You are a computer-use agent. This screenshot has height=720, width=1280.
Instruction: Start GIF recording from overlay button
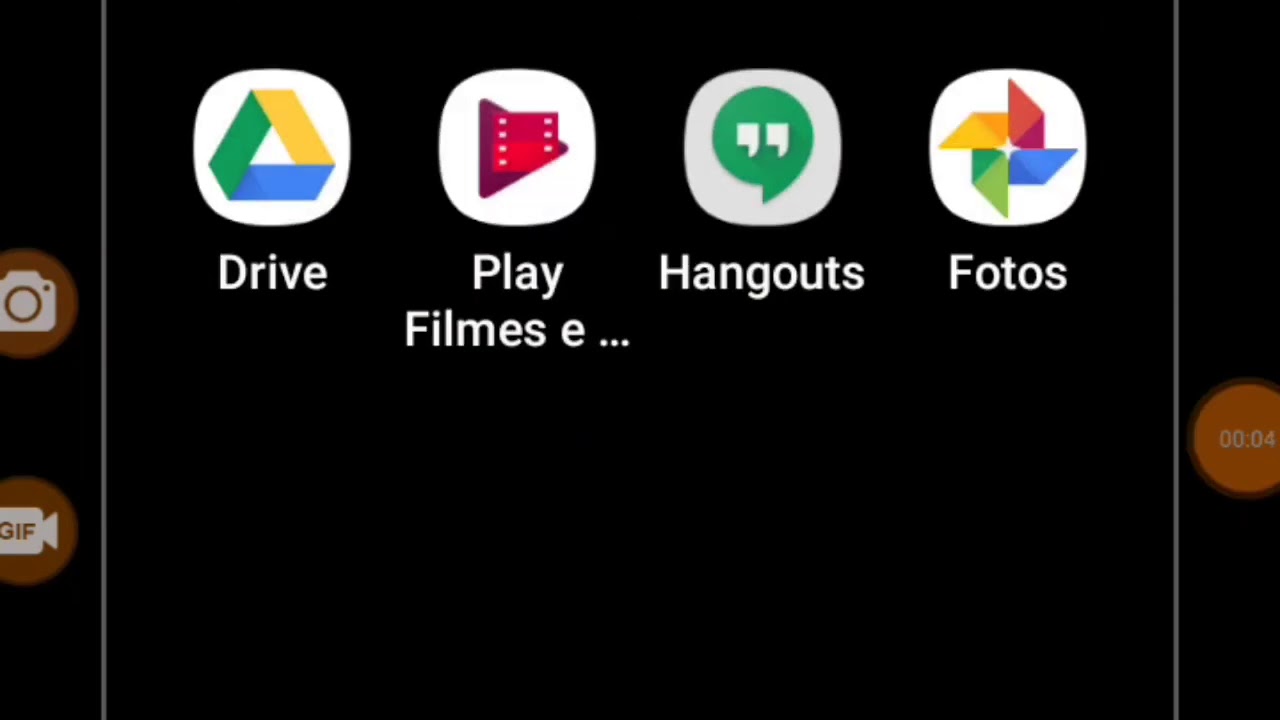click(30, 531)
